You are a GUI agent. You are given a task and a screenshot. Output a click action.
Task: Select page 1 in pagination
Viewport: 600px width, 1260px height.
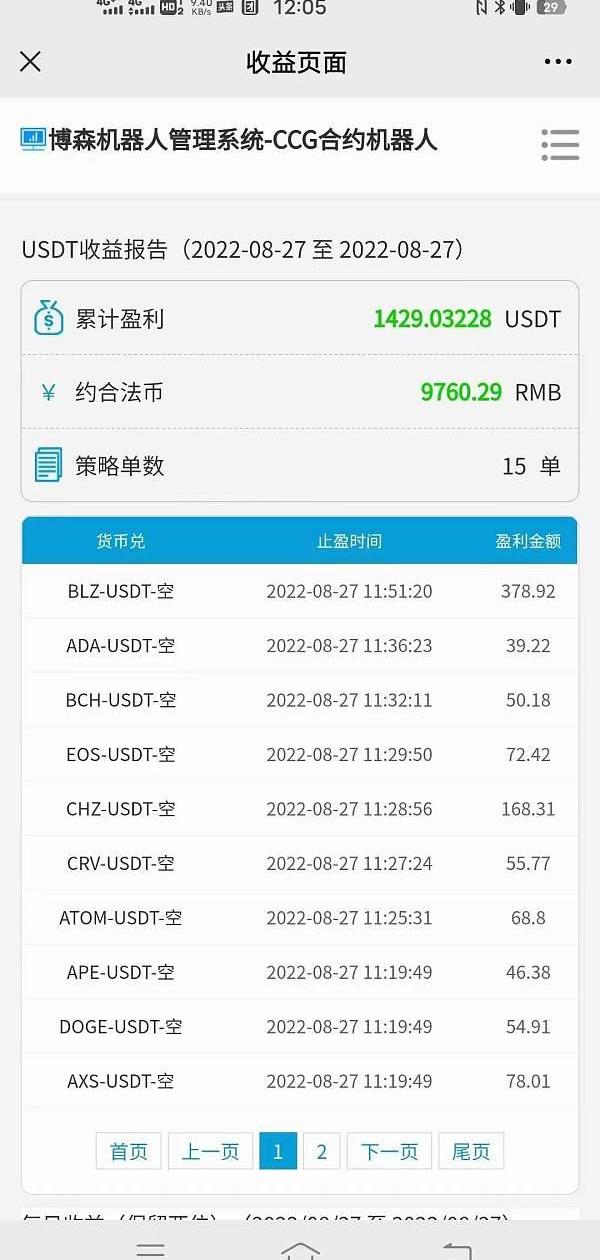(278, 1152)
